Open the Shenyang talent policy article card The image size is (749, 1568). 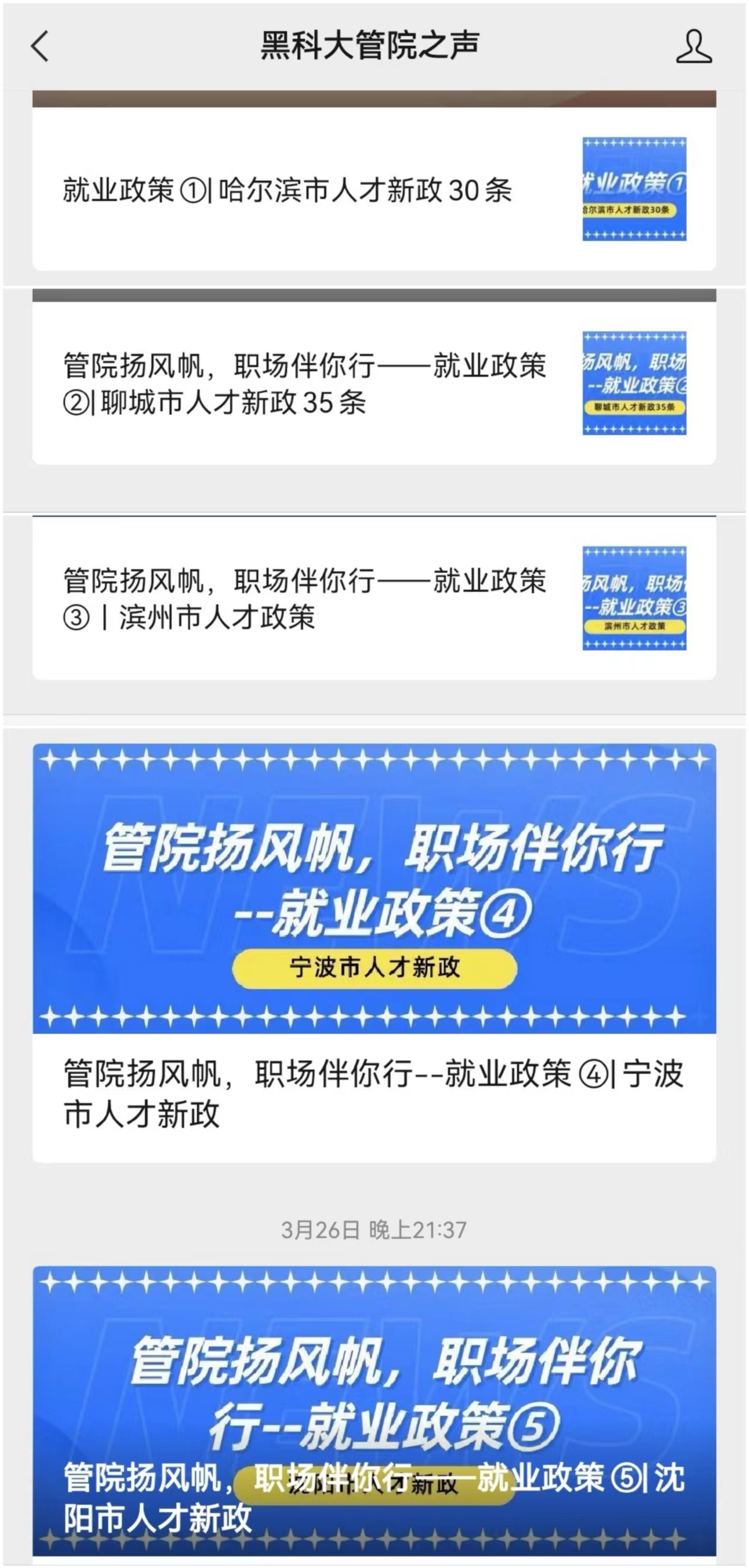coord(374,1412)
